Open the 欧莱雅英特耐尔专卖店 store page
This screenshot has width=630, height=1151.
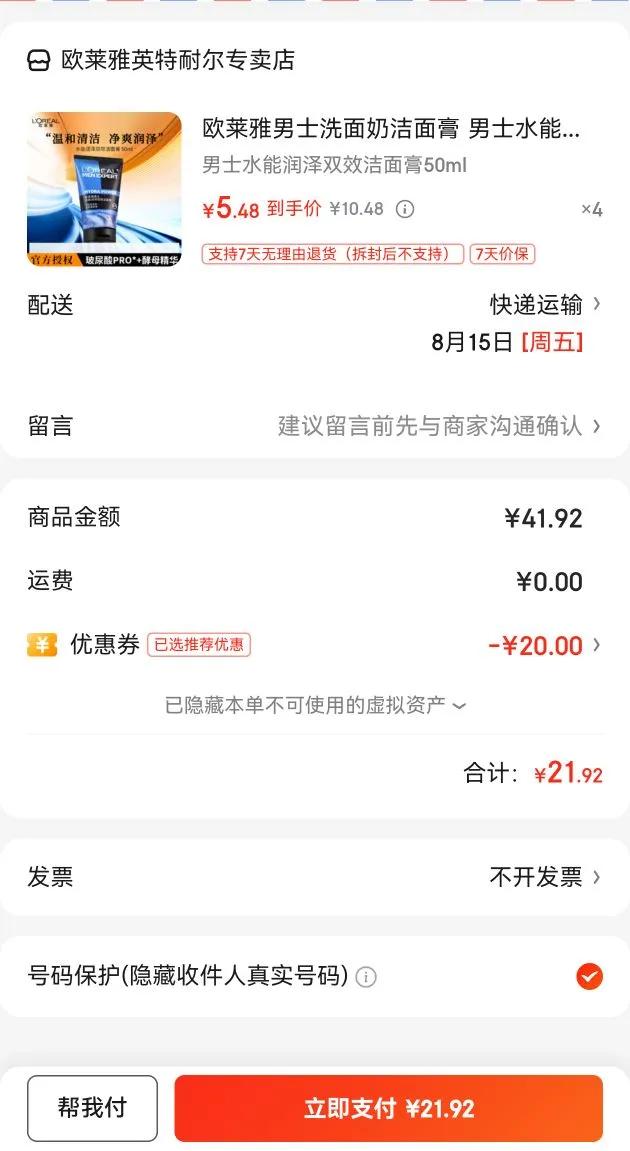coord(177,60)
